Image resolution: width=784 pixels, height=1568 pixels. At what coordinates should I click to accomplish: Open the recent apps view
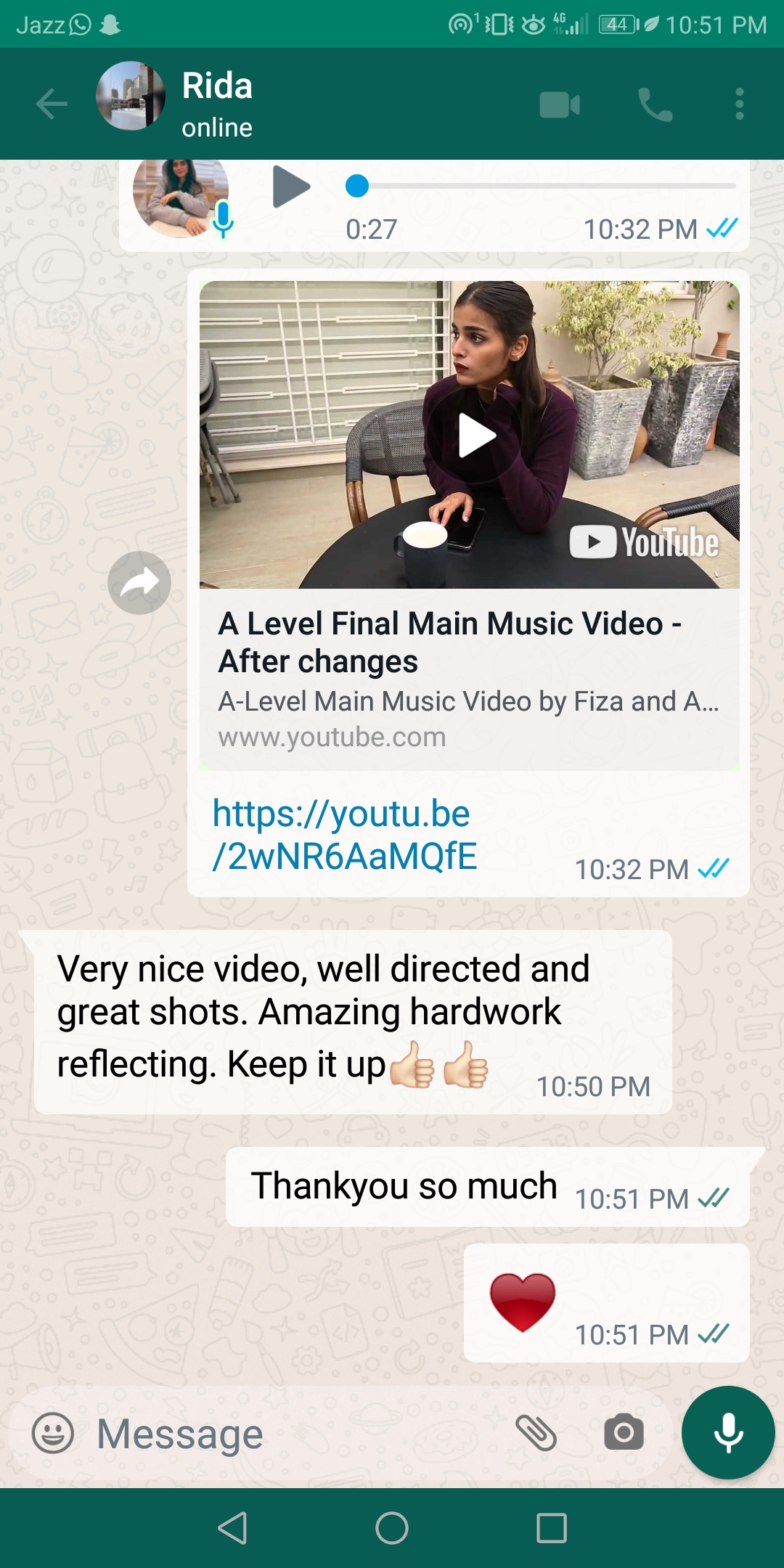[552, 1528]
